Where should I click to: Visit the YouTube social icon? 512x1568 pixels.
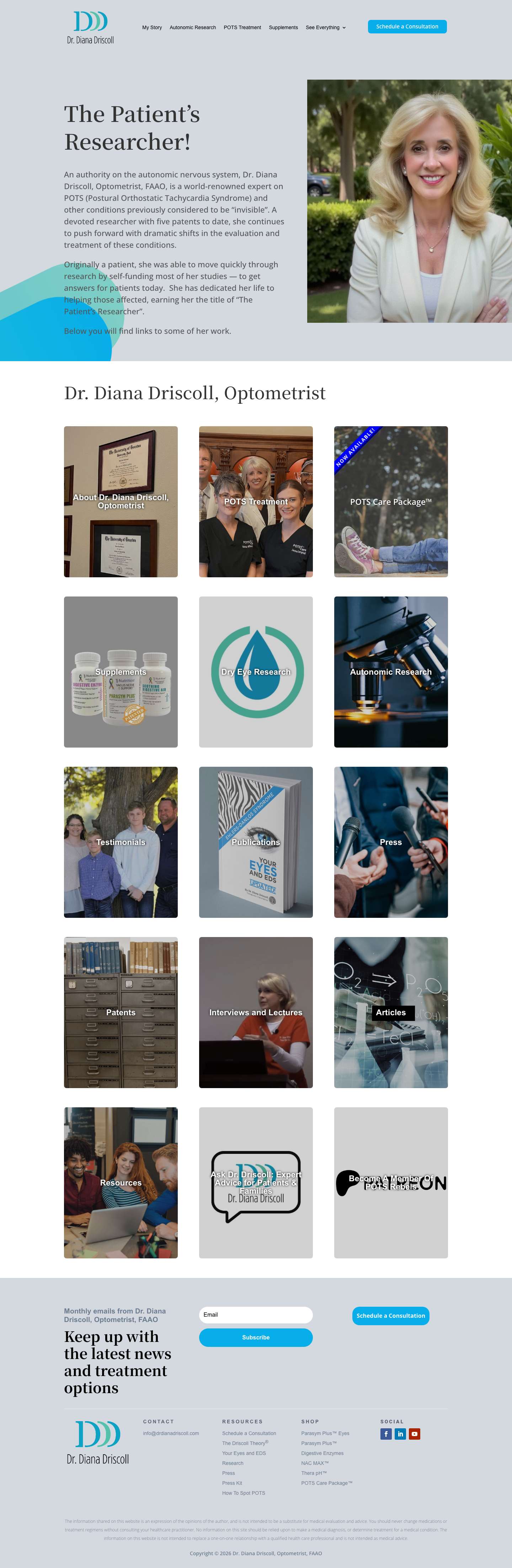(414, 1434)
